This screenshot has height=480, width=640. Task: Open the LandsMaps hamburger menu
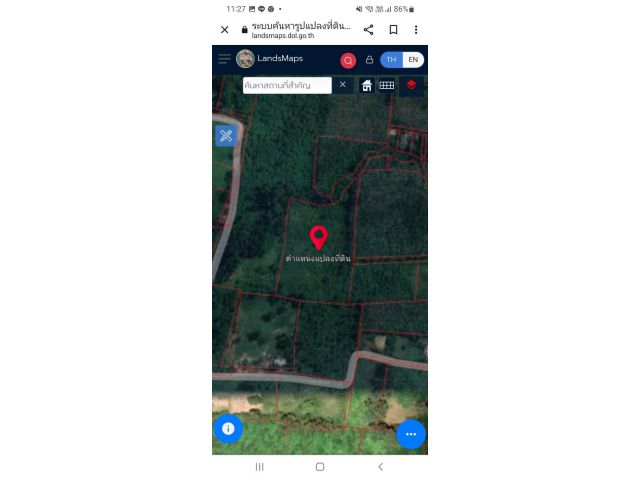pyautogui.click(x=225, y=59)
